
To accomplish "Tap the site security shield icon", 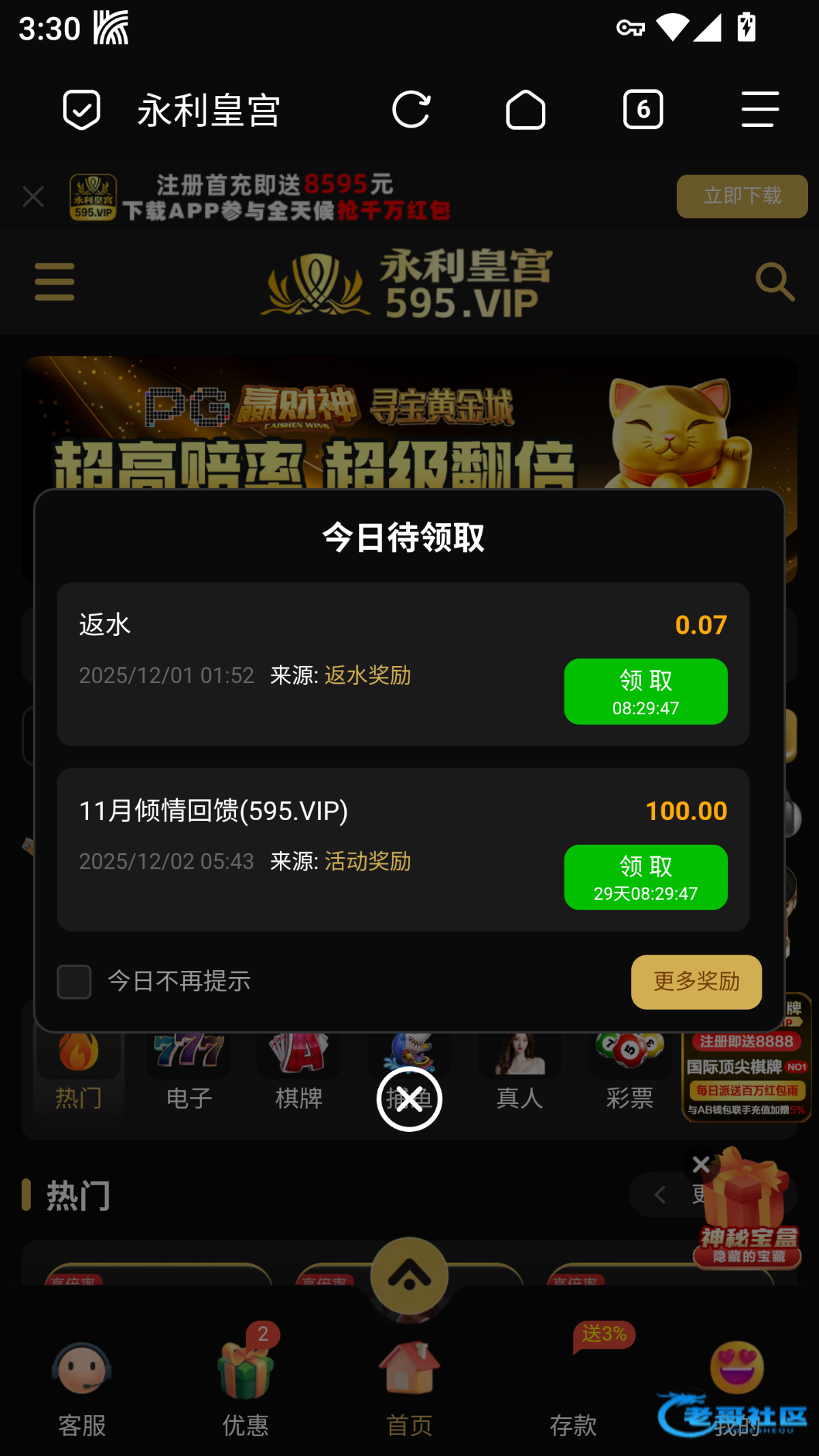I will 81,109.
